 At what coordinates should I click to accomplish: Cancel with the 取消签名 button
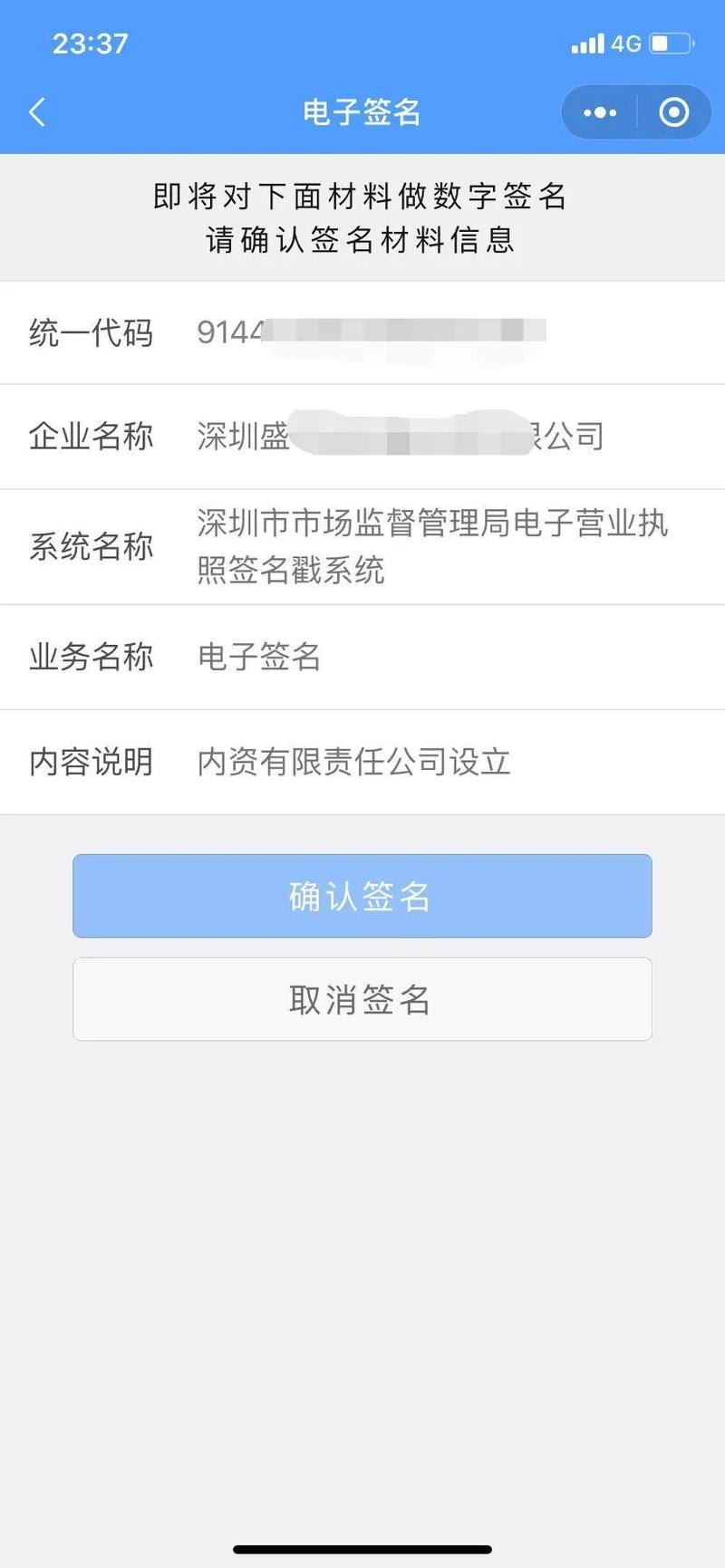pos(362,999)
